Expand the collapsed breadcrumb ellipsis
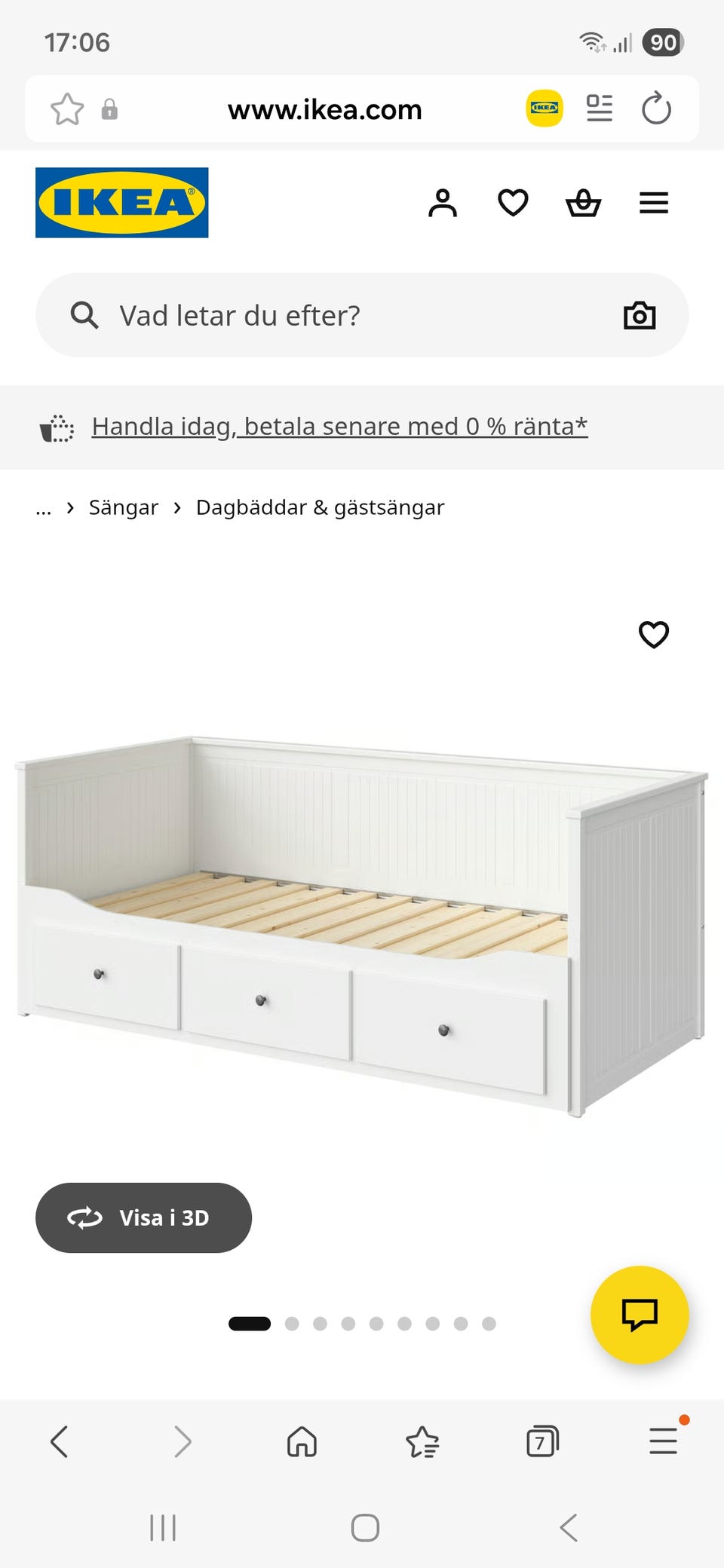The width and height of the screenshot is (724, 1568). (43, 507)
